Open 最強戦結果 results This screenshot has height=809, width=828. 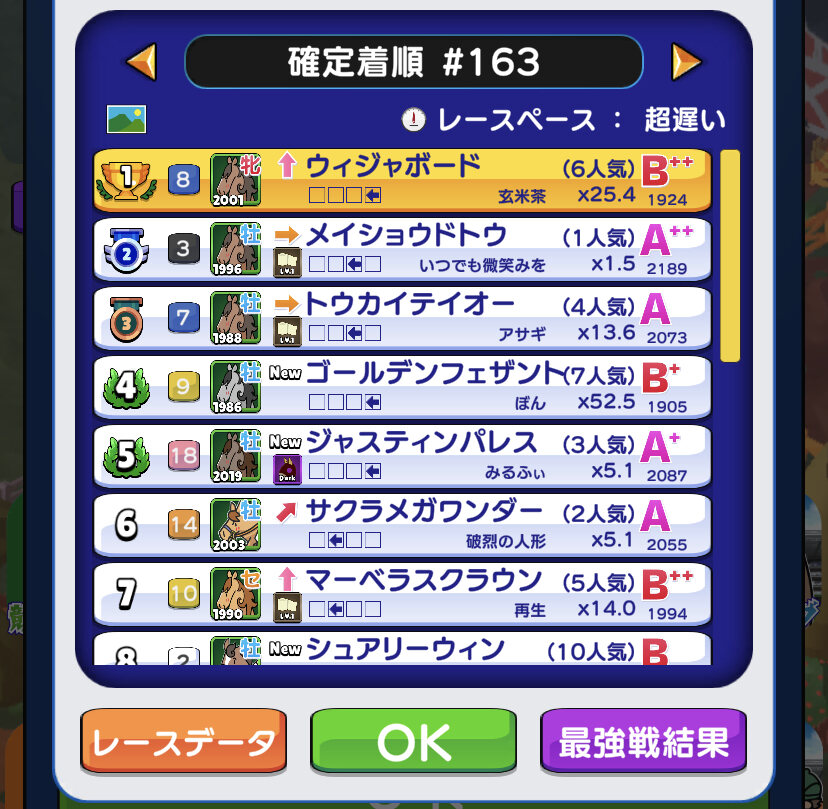tap(643, 742)
